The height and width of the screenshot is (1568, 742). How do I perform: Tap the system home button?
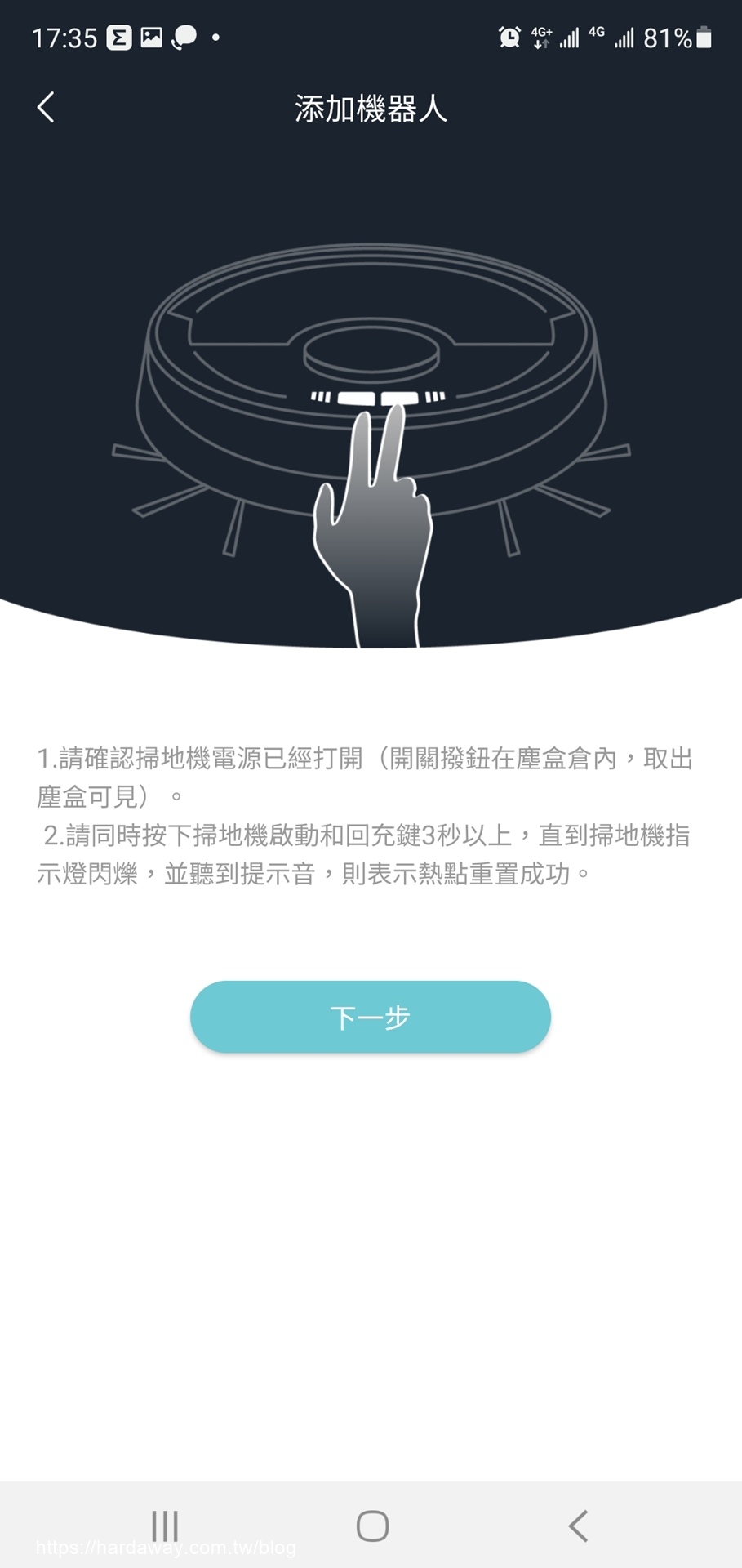pos(372,1525)
